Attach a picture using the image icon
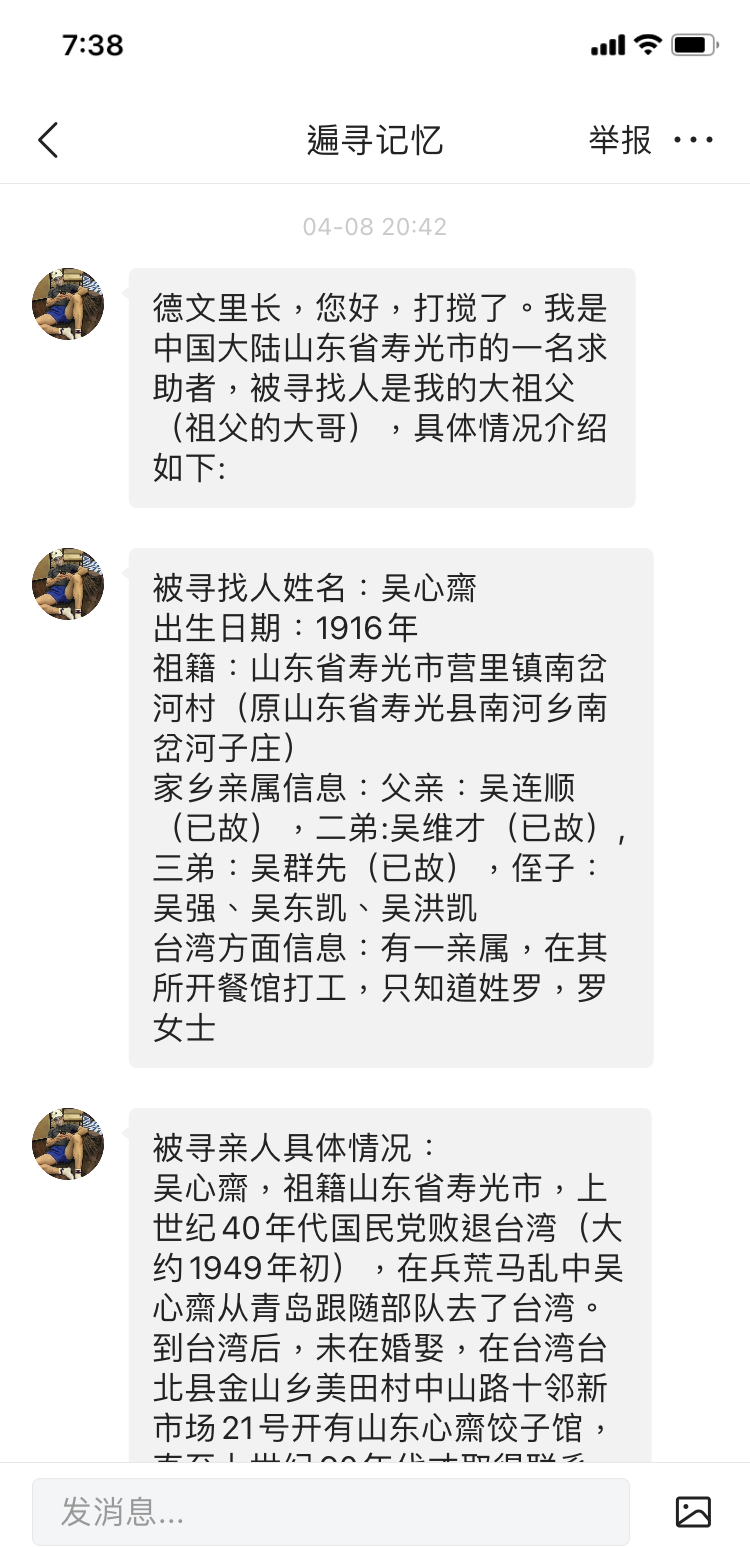This screenshot has width=750, height=1547. point(693,1512)
